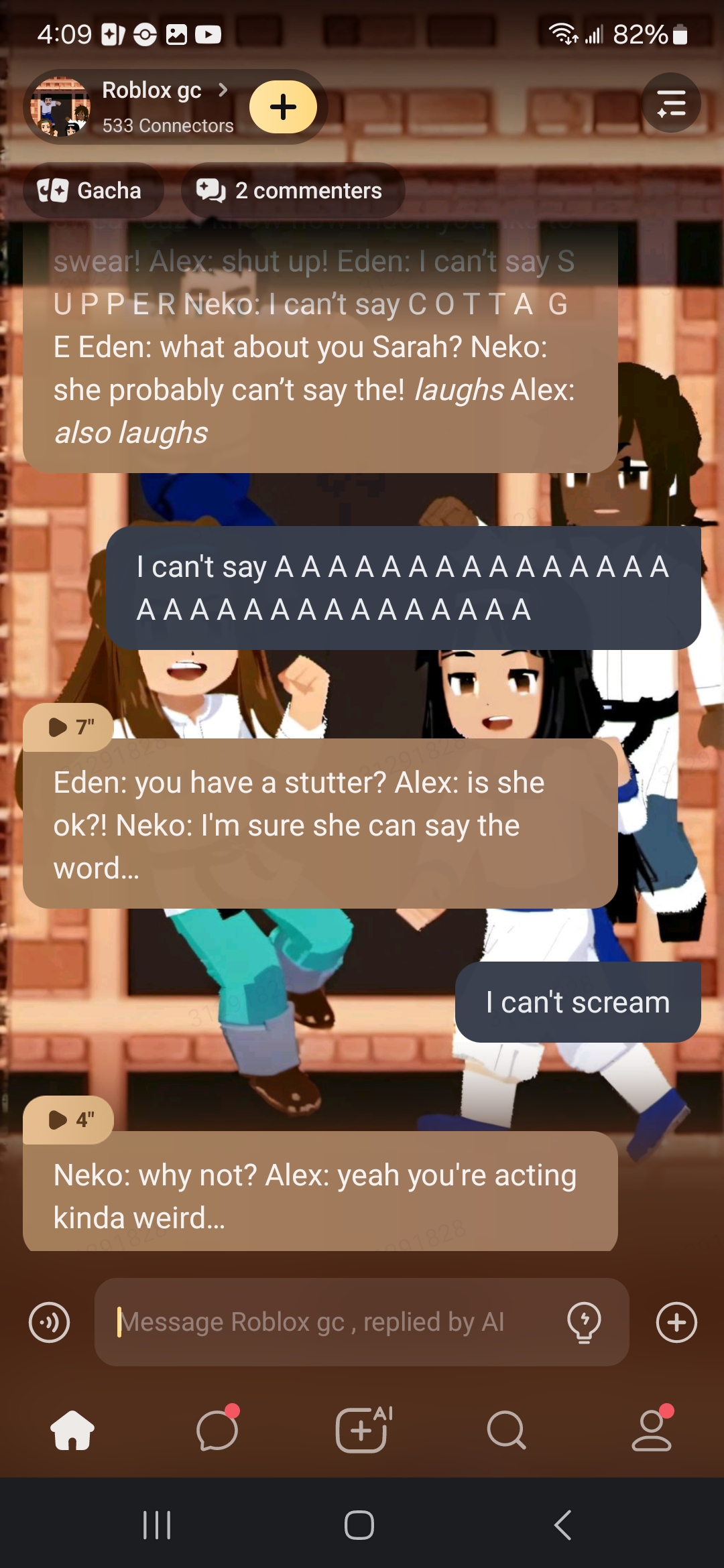Open the chats tab
The height and width of the screenshot is (1568, 724).
tap(217, 1431)
